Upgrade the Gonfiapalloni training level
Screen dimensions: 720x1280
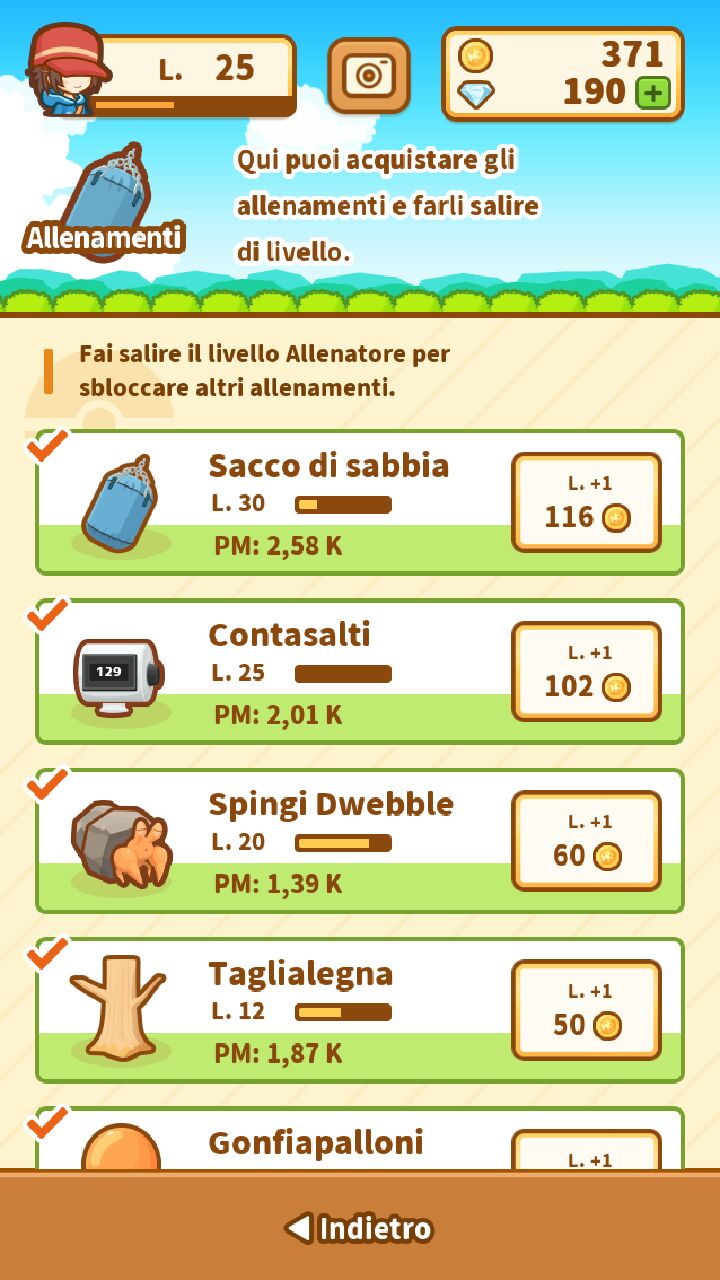[586, 1150]
